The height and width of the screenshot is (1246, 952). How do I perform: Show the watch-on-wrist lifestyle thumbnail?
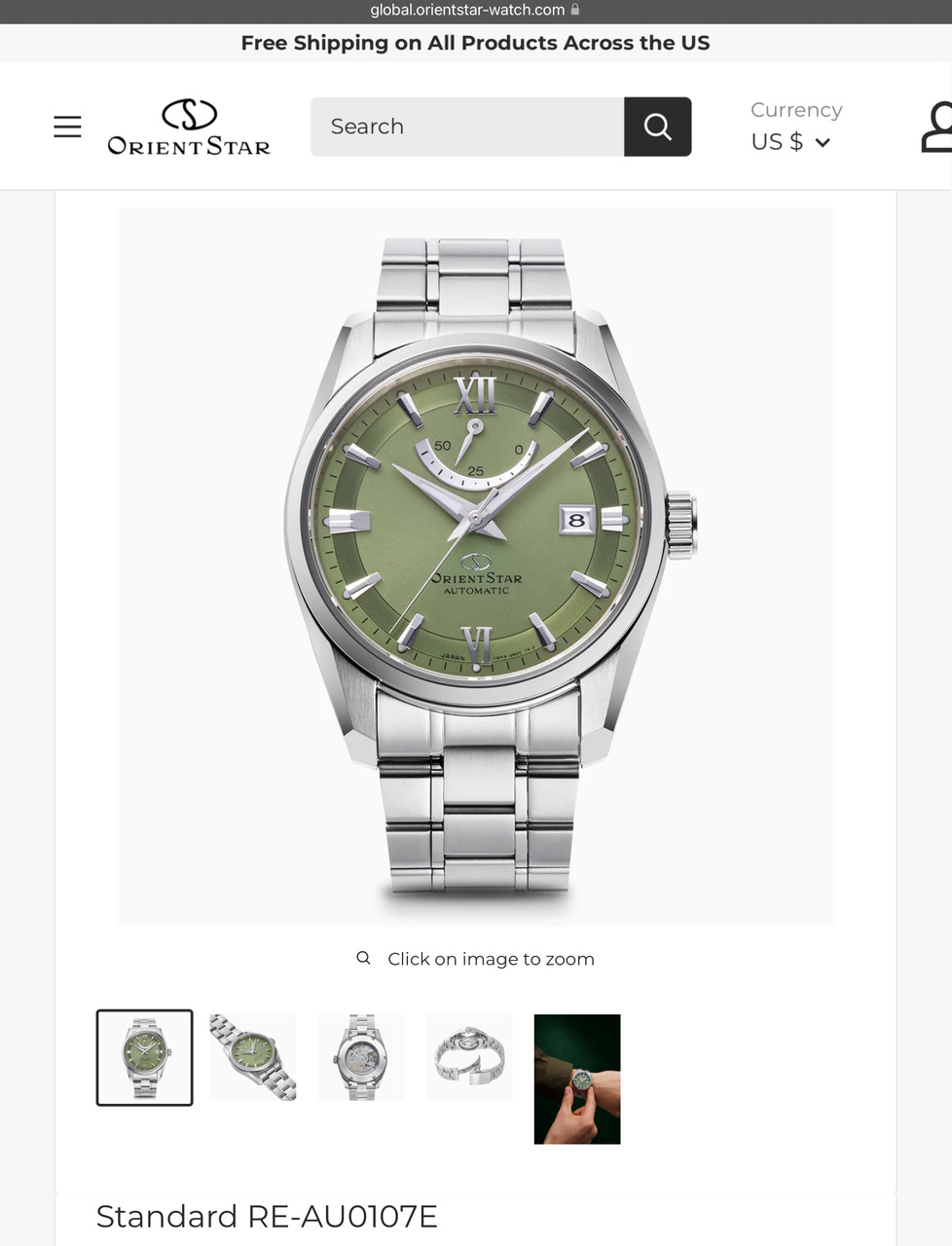click(577, 1079)
